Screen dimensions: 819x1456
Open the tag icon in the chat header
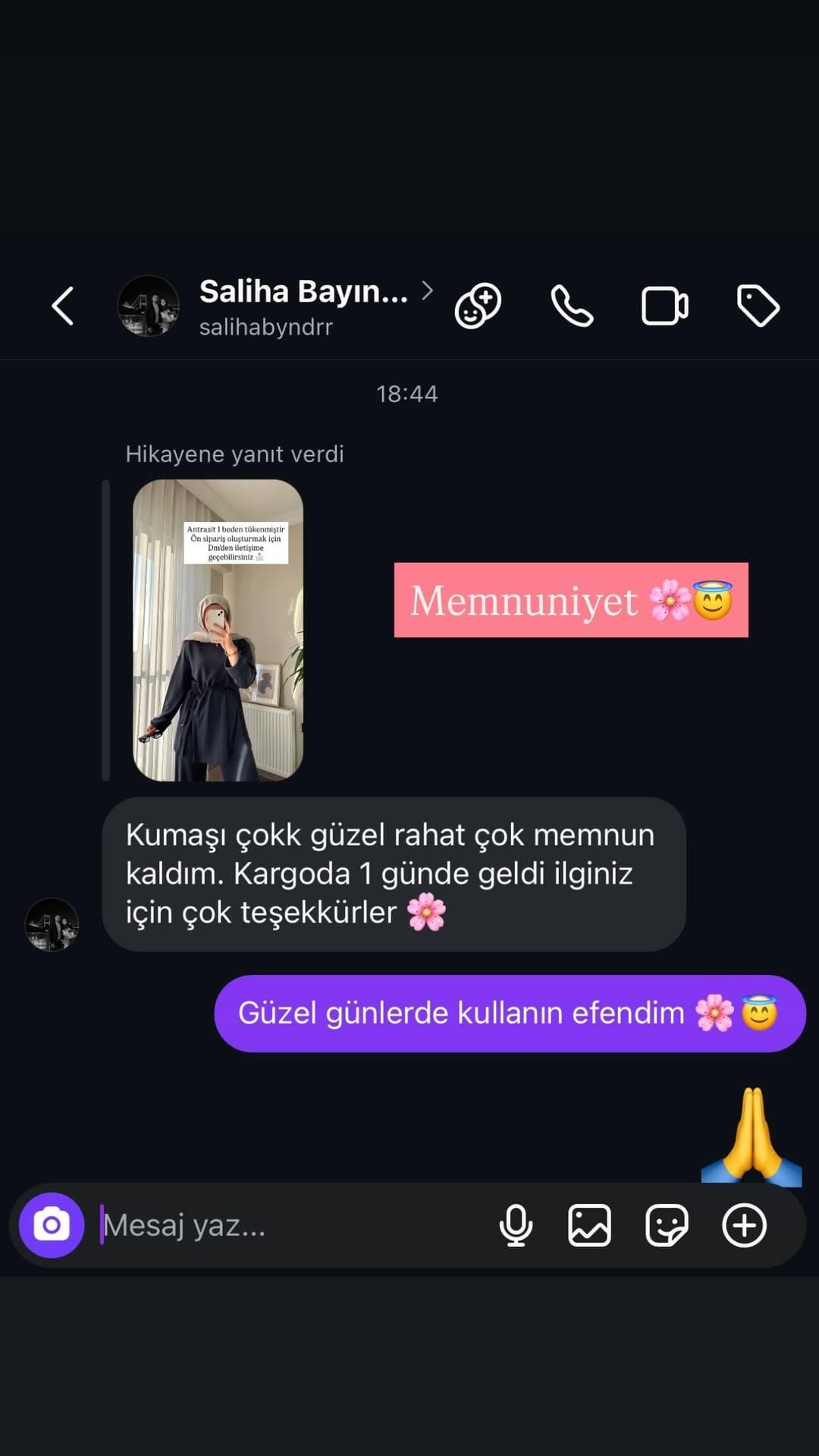click(759, 305)
